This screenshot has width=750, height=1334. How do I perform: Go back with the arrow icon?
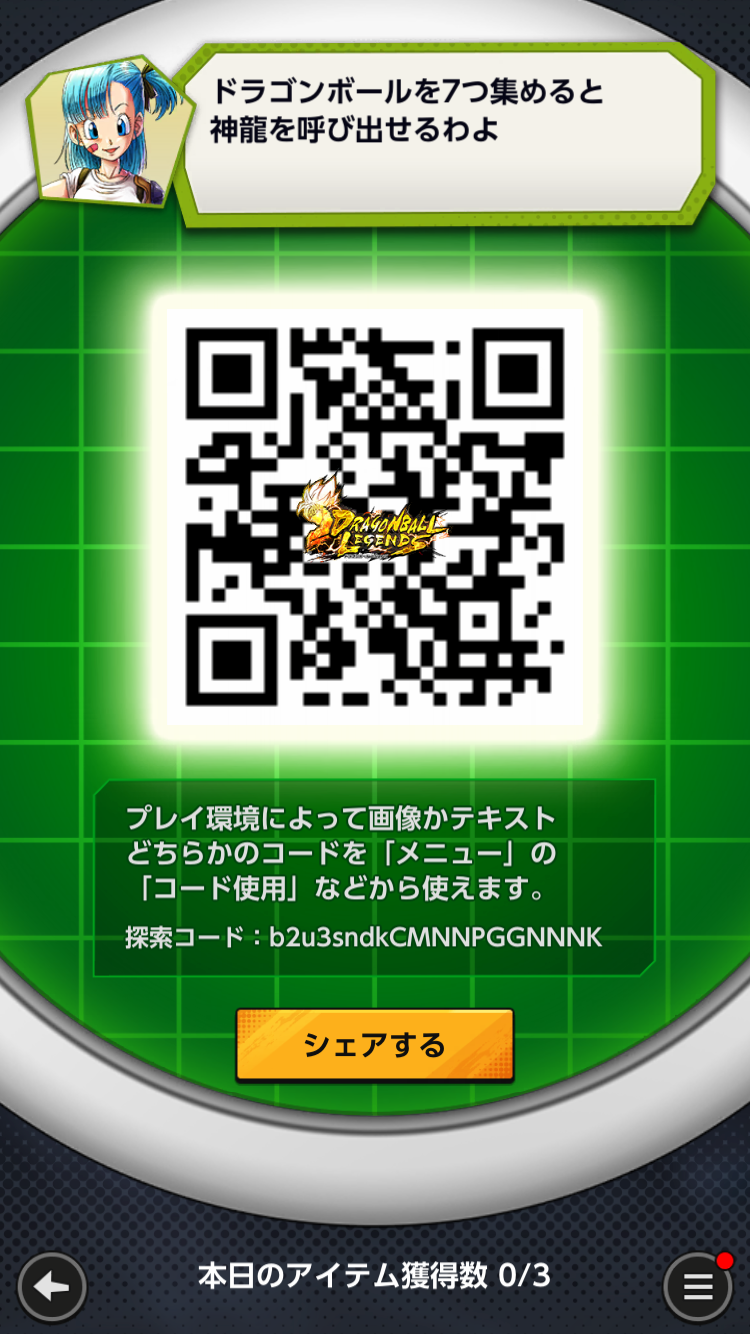click(x=52, y=1286)
